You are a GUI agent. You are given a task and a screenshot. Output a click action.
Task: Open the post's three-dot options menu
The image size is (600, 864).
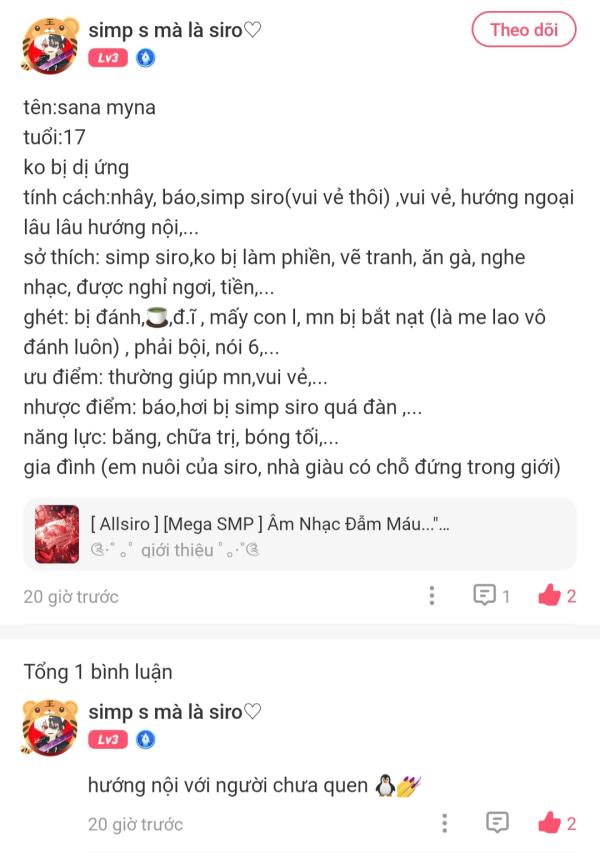pos(431,596)
